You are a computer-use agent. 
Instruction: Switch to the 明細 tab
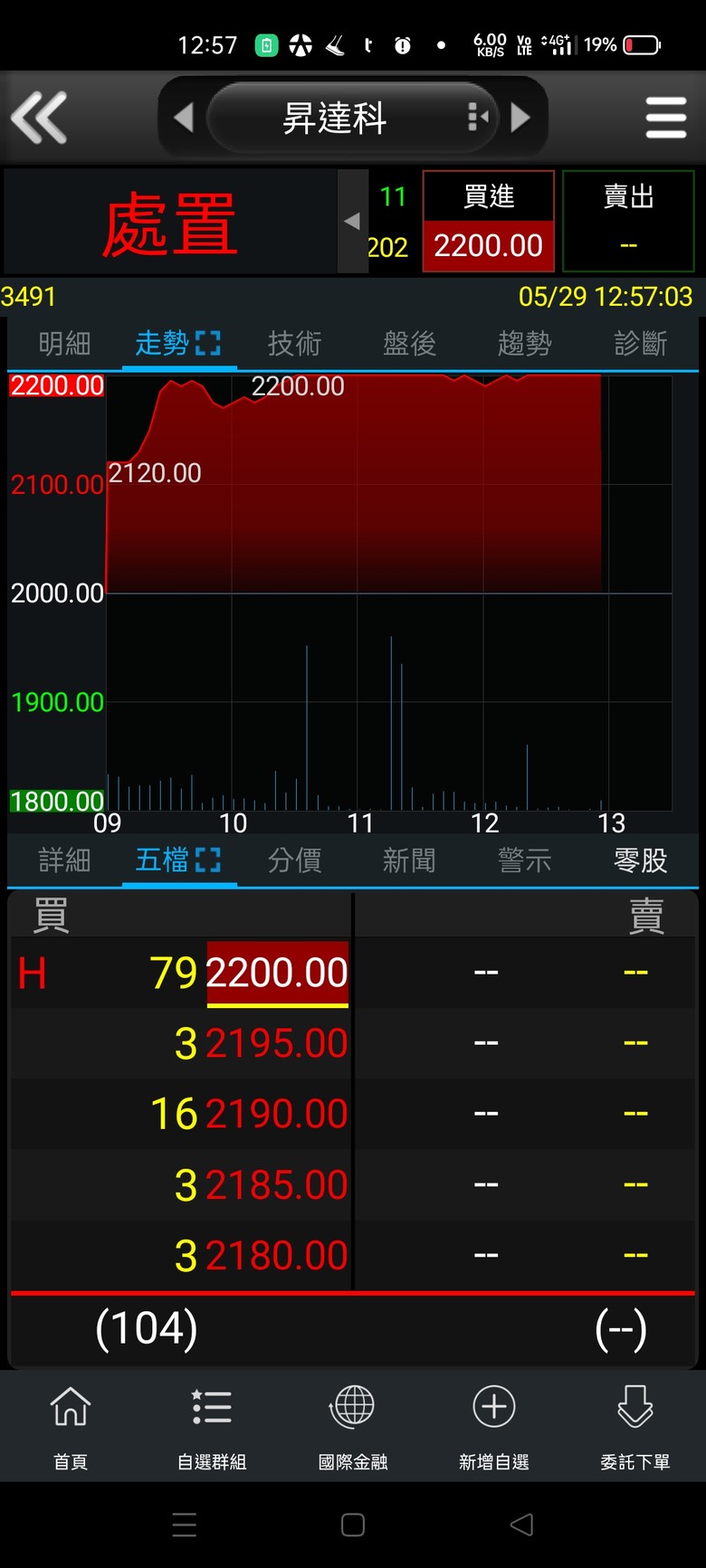[x=65, y=343]
